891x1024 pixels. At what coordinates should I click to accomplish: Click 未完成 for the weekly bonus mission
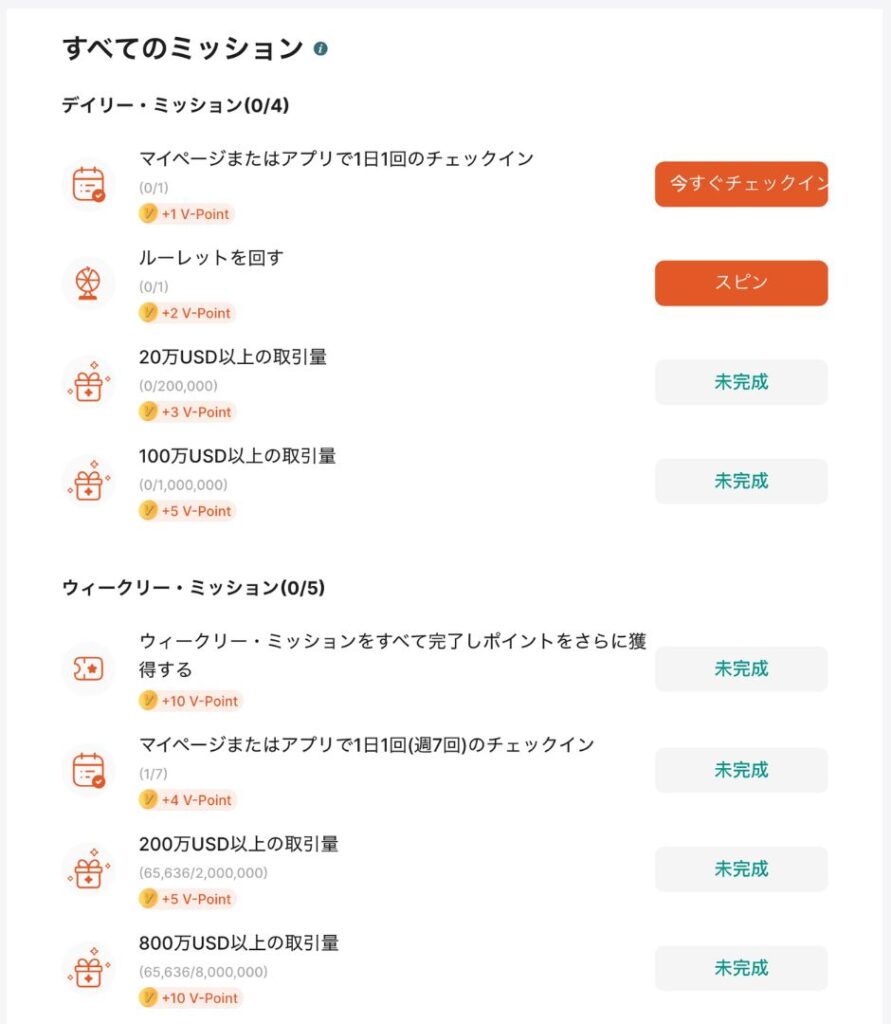click(740, 668)
